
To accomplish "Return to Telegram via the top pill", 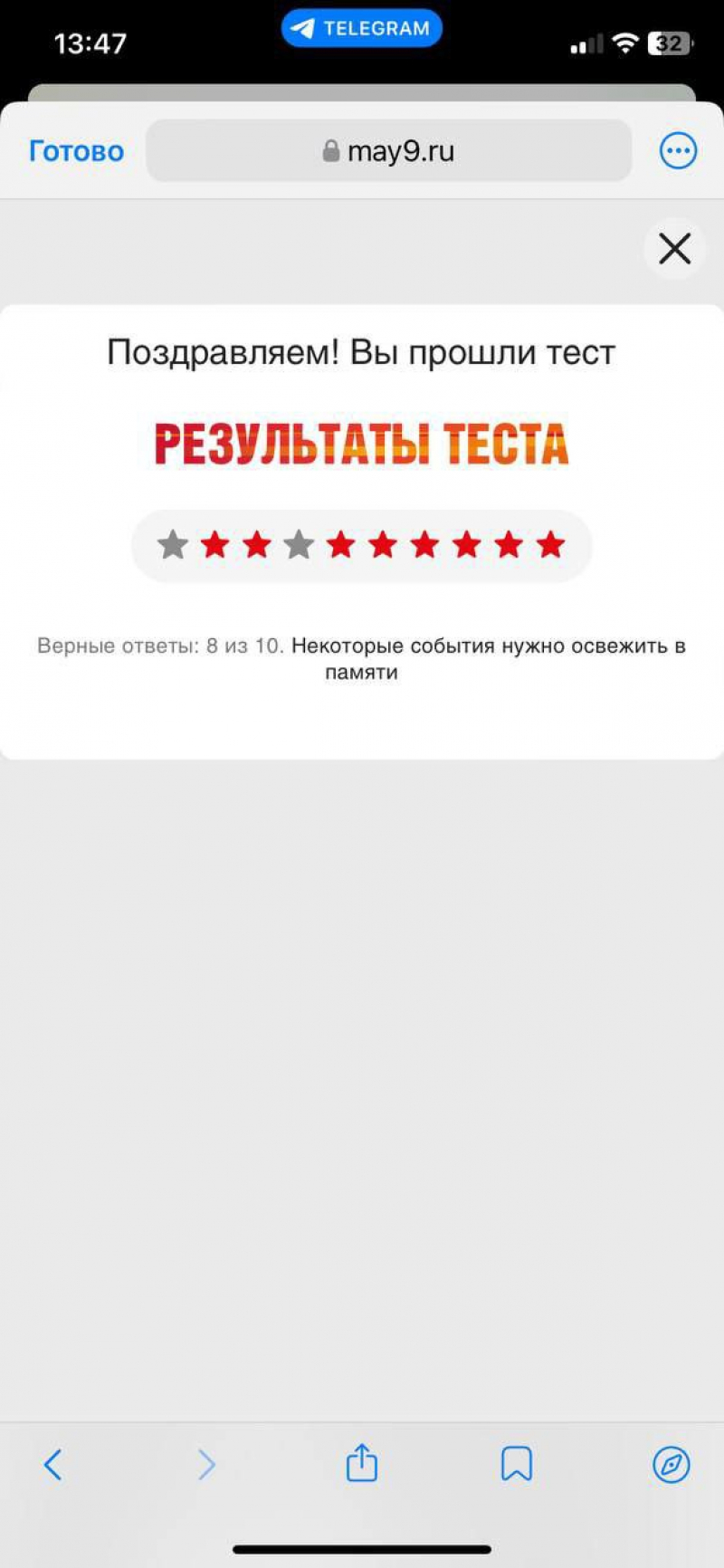I will tap(362, 29).
